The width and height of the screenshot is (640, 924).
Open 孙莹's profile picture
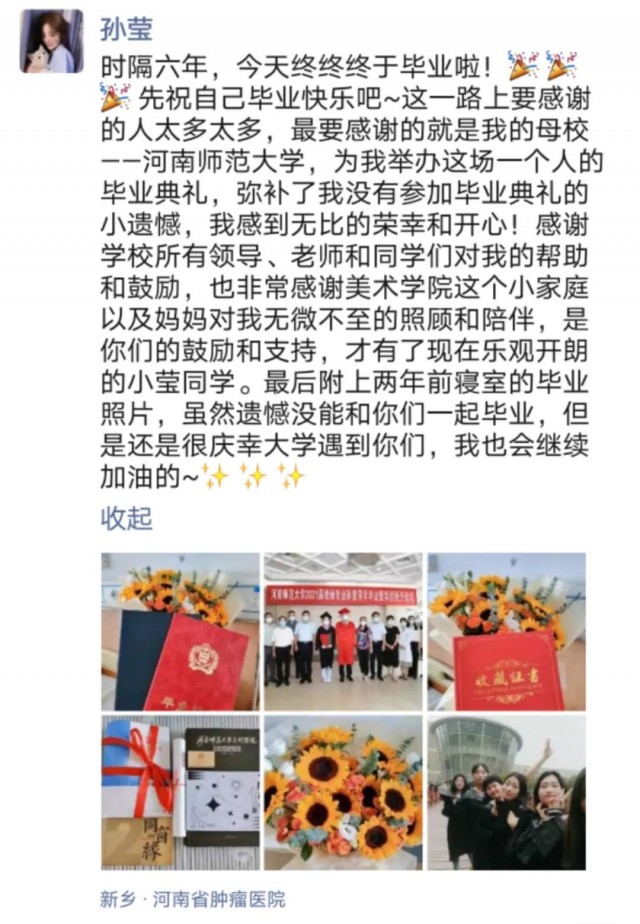52,41
